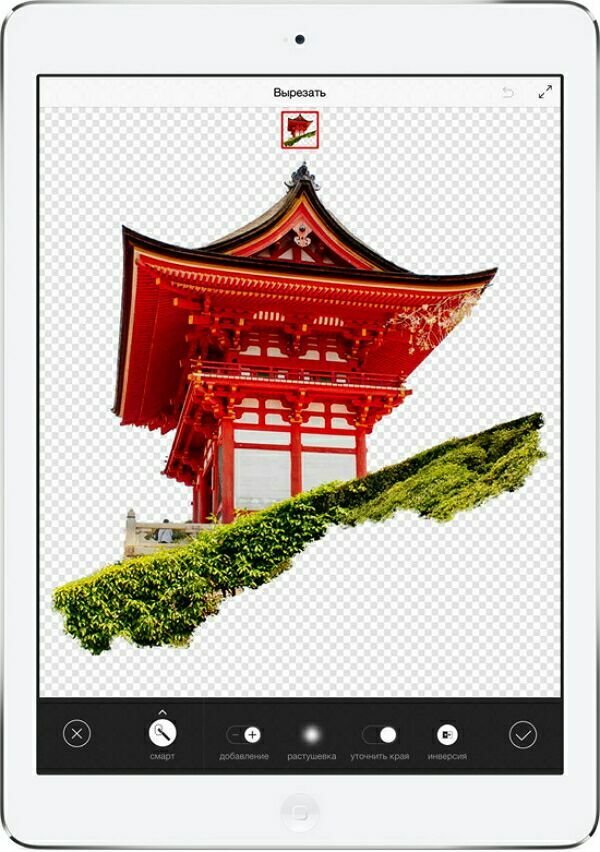Tap the инверсия invert selection button
This screenshot has height=852, width=600.
click(446, 734)
